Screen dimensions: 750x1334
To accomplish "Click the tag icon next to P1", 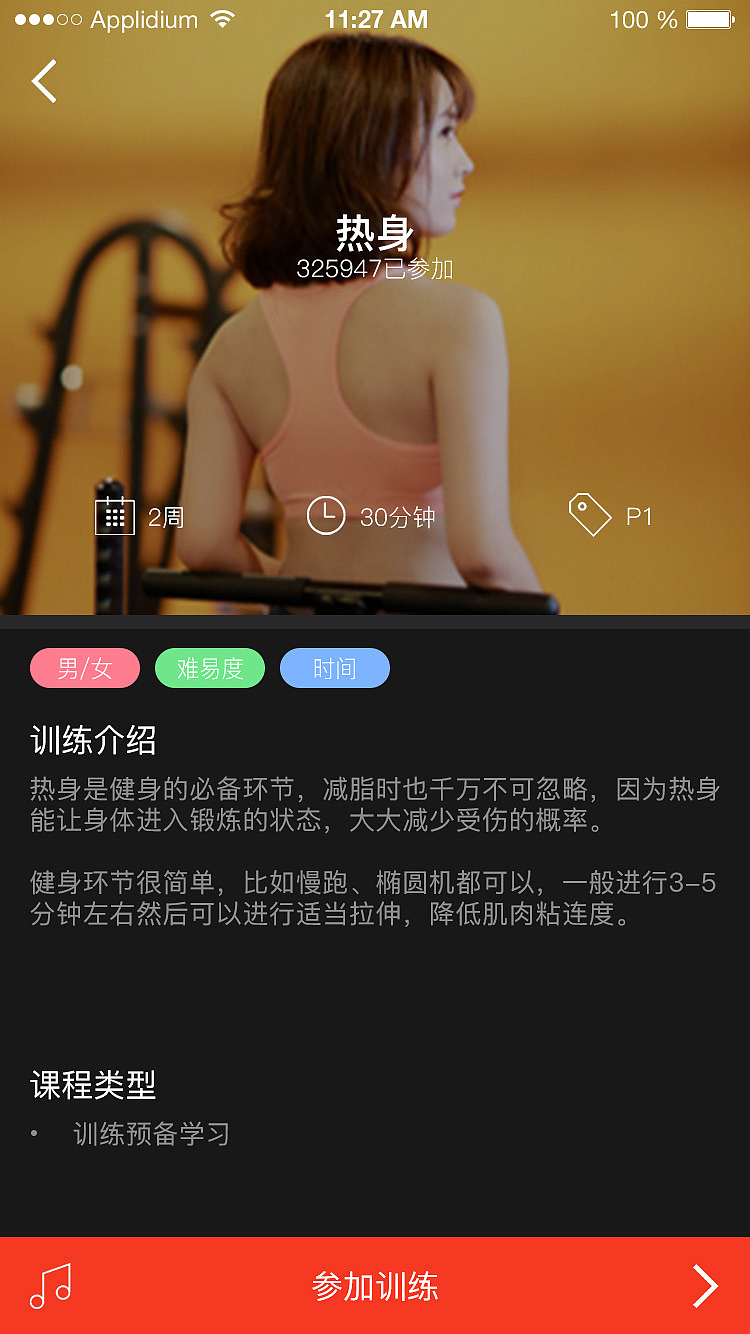I will (591, 515).
